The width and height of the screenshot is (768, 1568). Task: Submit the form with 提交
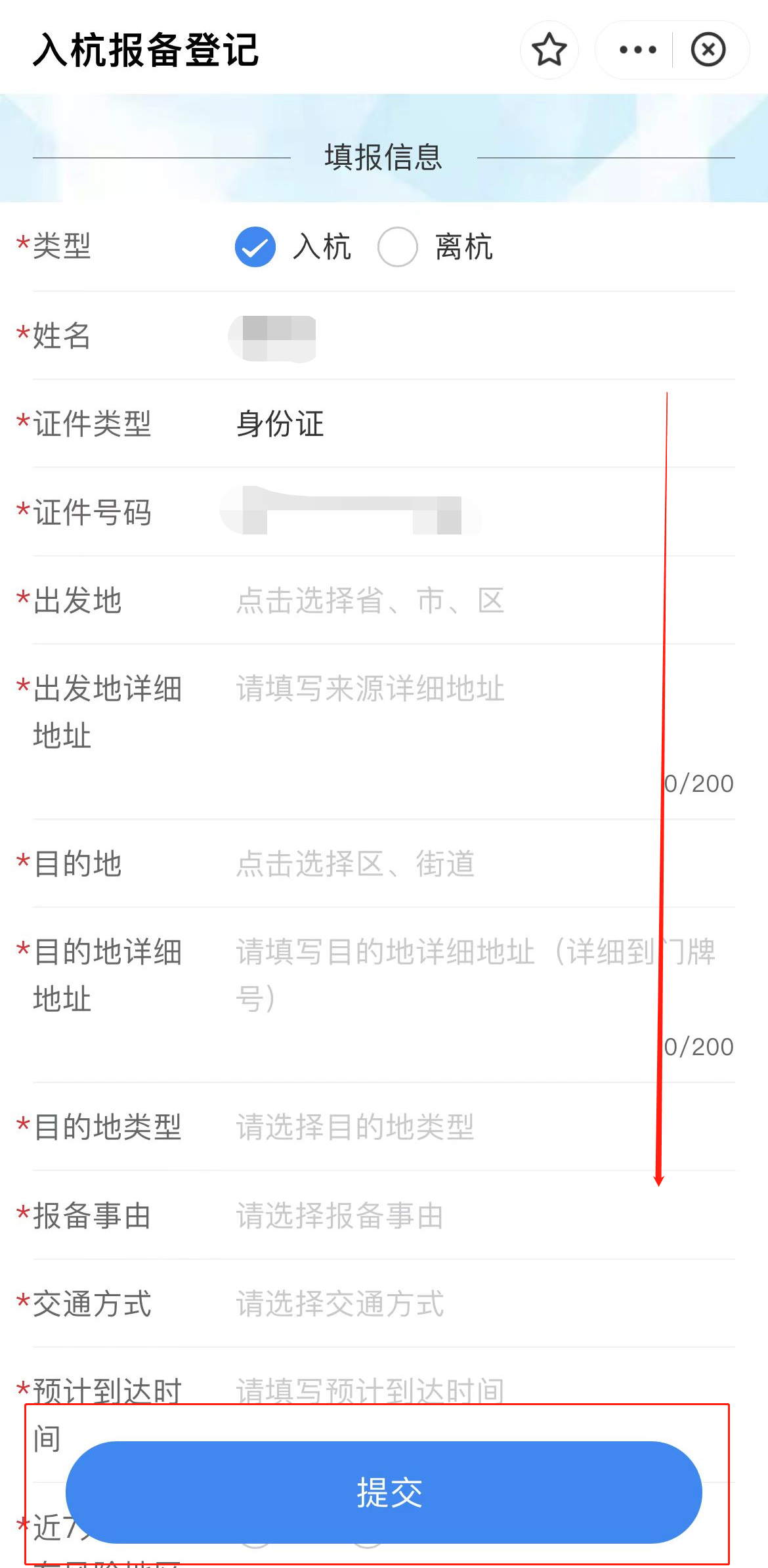[x=384, y=1492]
